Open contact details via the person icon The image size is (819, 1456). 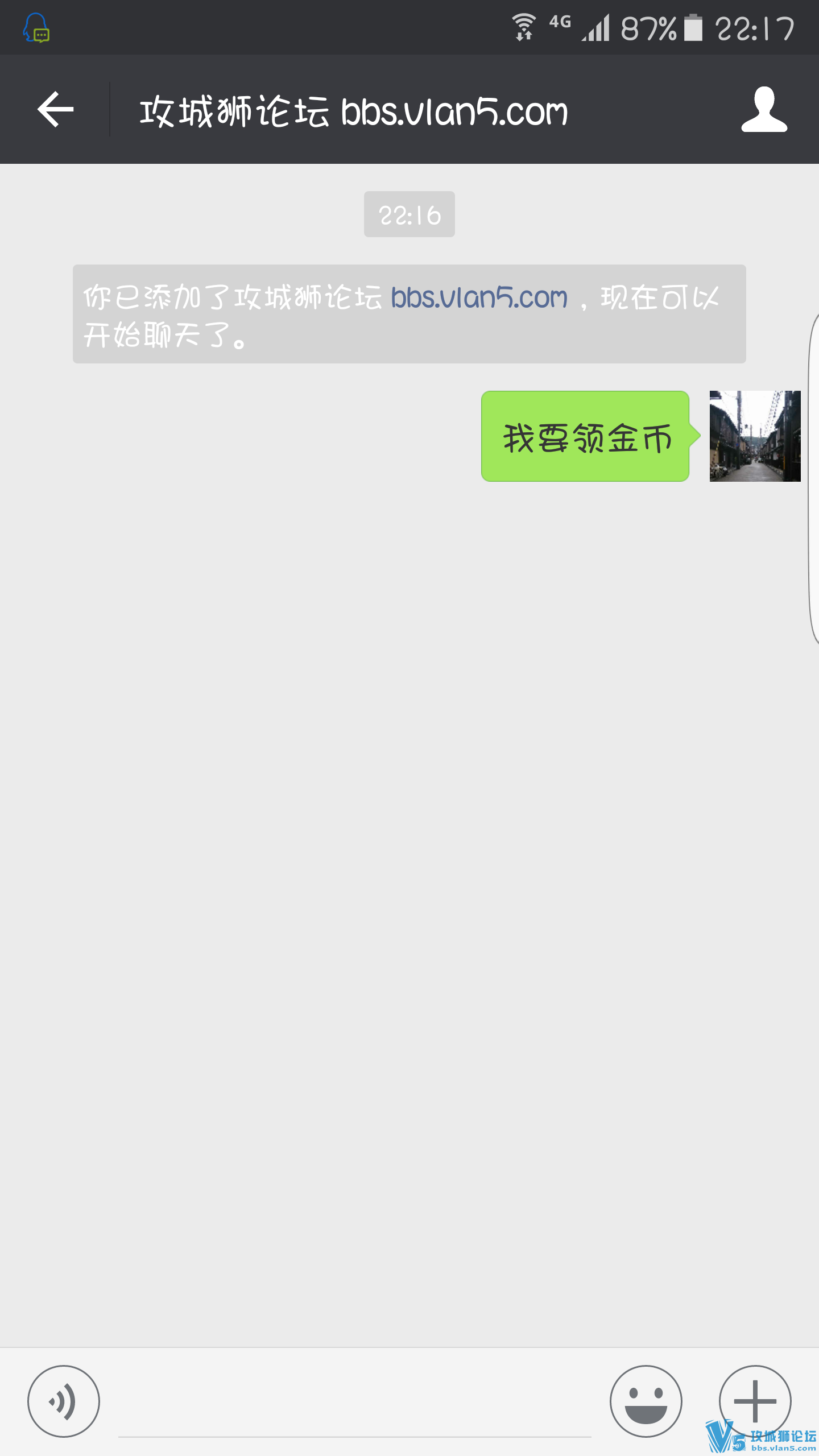point(763,110)
